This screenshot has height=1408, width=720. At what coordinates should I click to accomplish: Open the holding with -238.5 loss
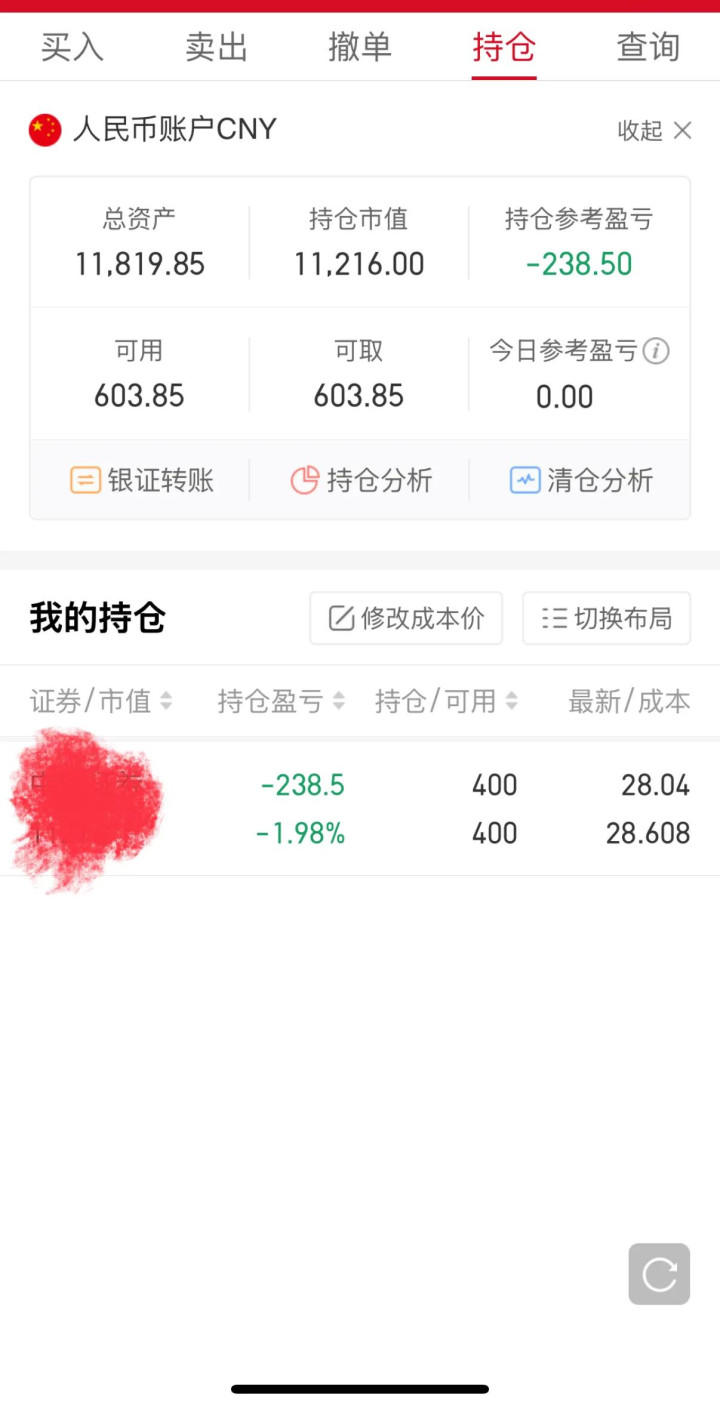(360, 809)
